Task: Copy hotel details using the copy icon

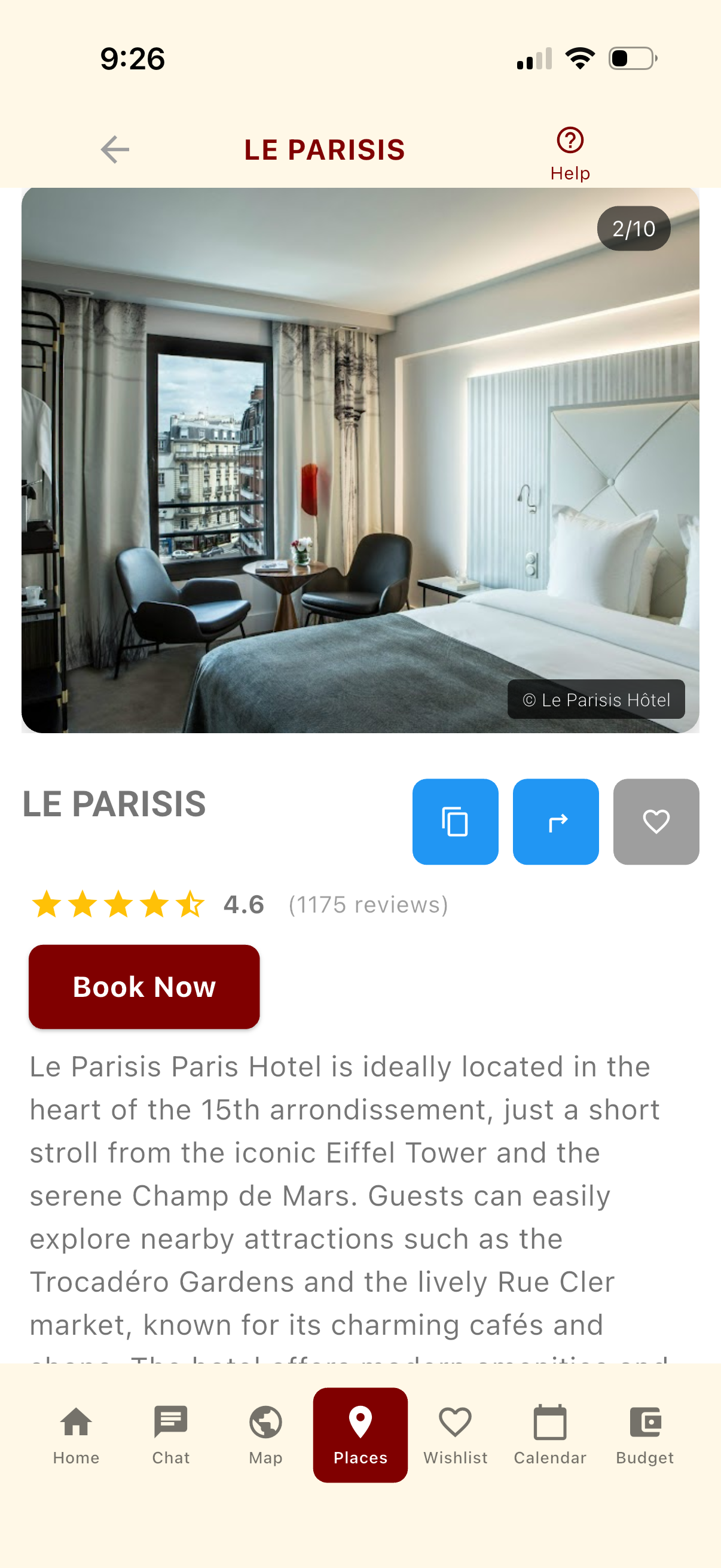Action: coord(455,822)
